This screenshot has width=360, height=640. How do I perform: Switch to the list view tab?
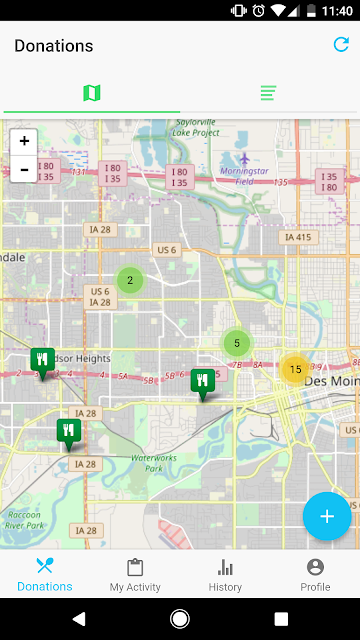coord(269,93)
